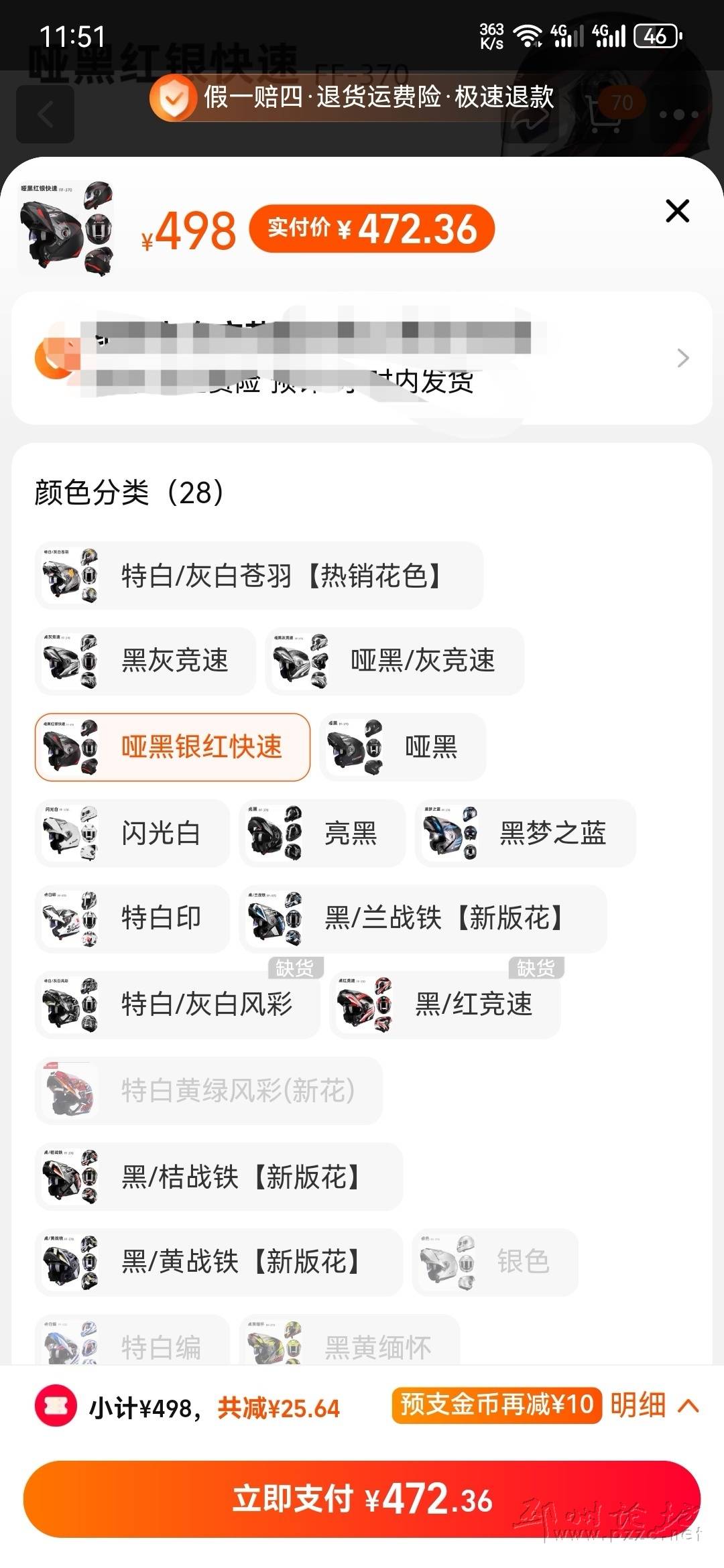
Task: Tap the selected 哑黑银红快速 chip
Action: click(172, 747)
